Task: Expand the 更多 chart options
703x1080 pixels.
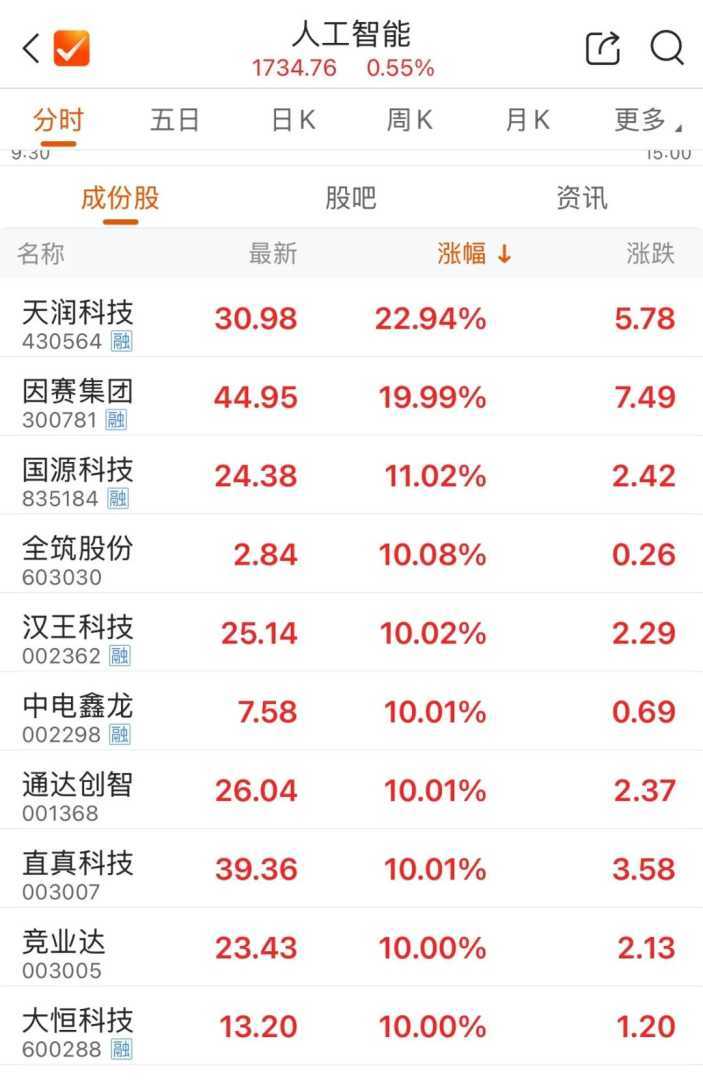Action: 646,121
